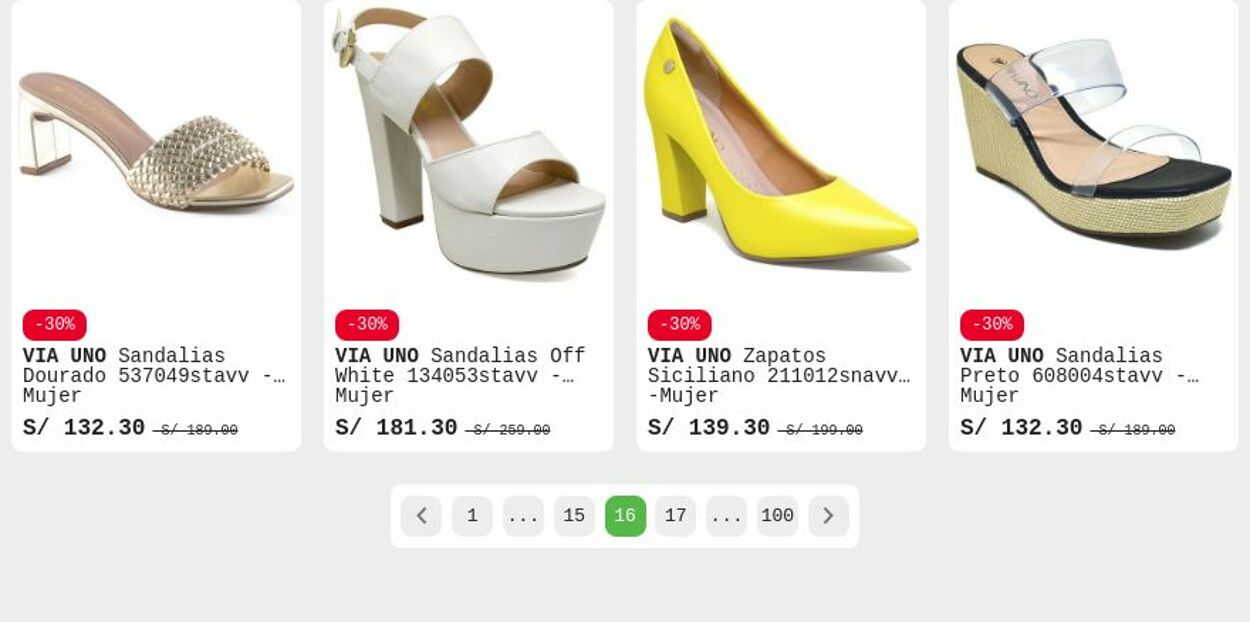The width and height of the screenshot is (1250, 622).
Task: Go to the next page arrow
Action: tap(828, 516)
